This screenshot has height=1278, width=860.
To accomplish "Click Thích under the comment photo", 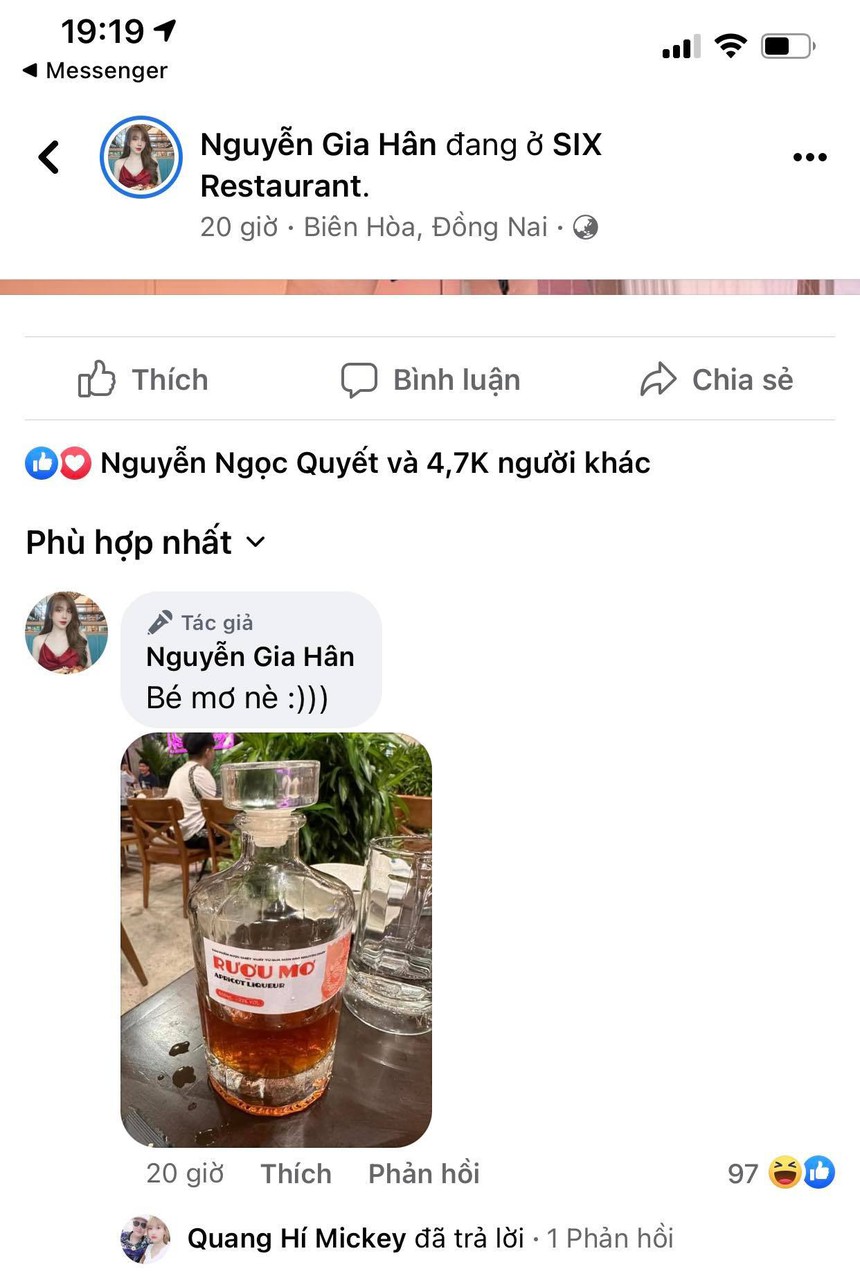I will pos(295,1173).
